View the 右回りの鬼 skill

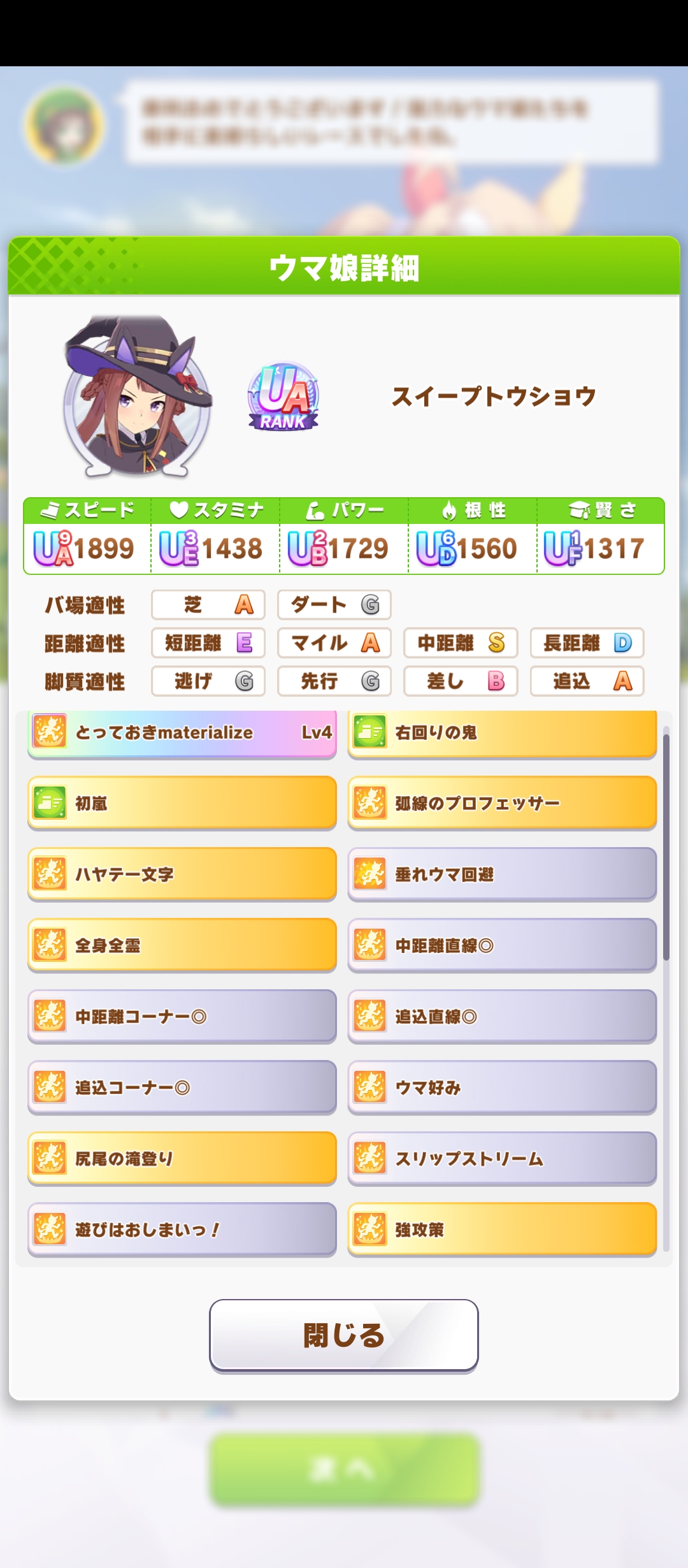[502, 734]
